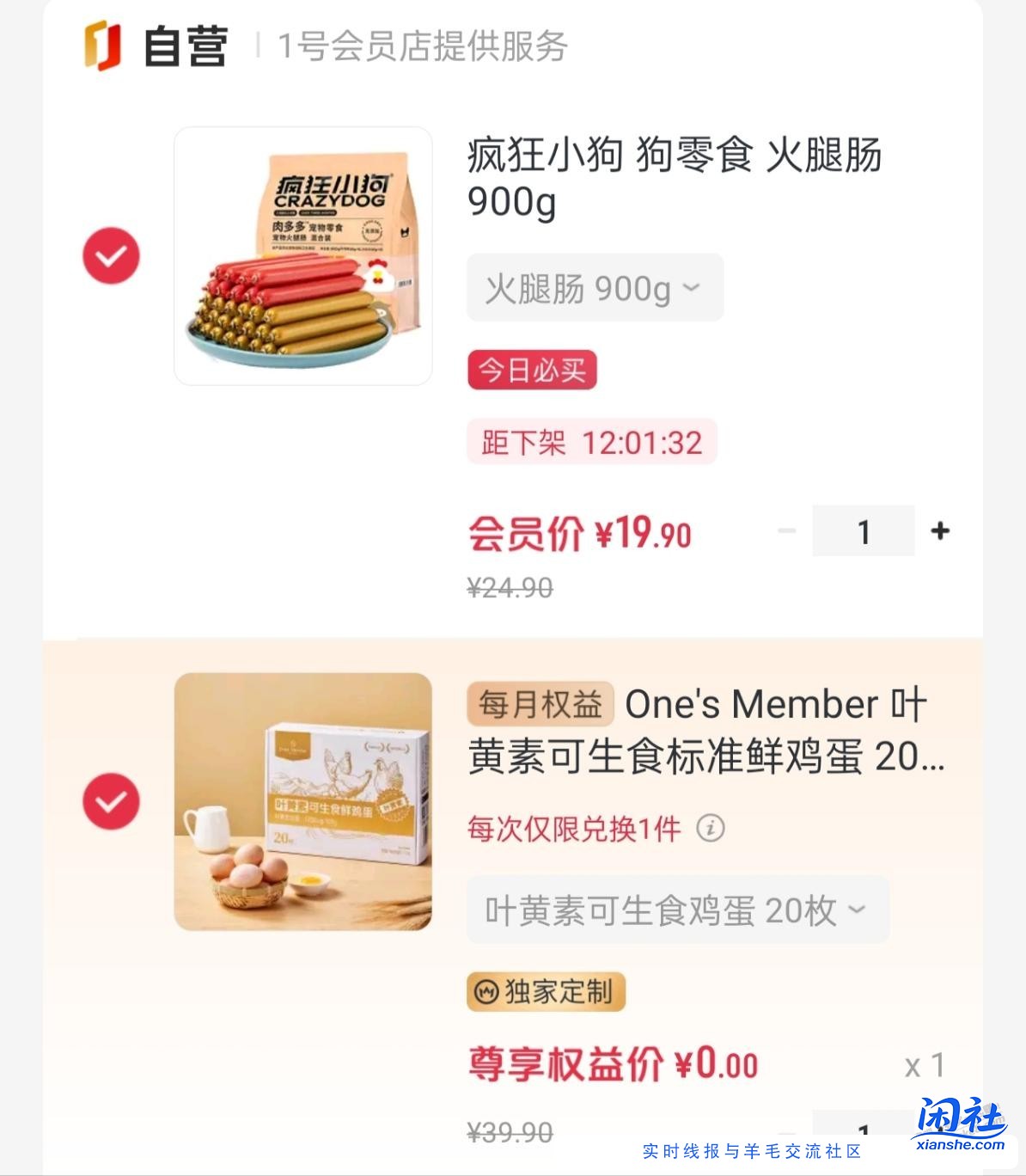Decrease quantity using the minus control
Viewport: 1026px width, 1176px height.
(786, 530)
